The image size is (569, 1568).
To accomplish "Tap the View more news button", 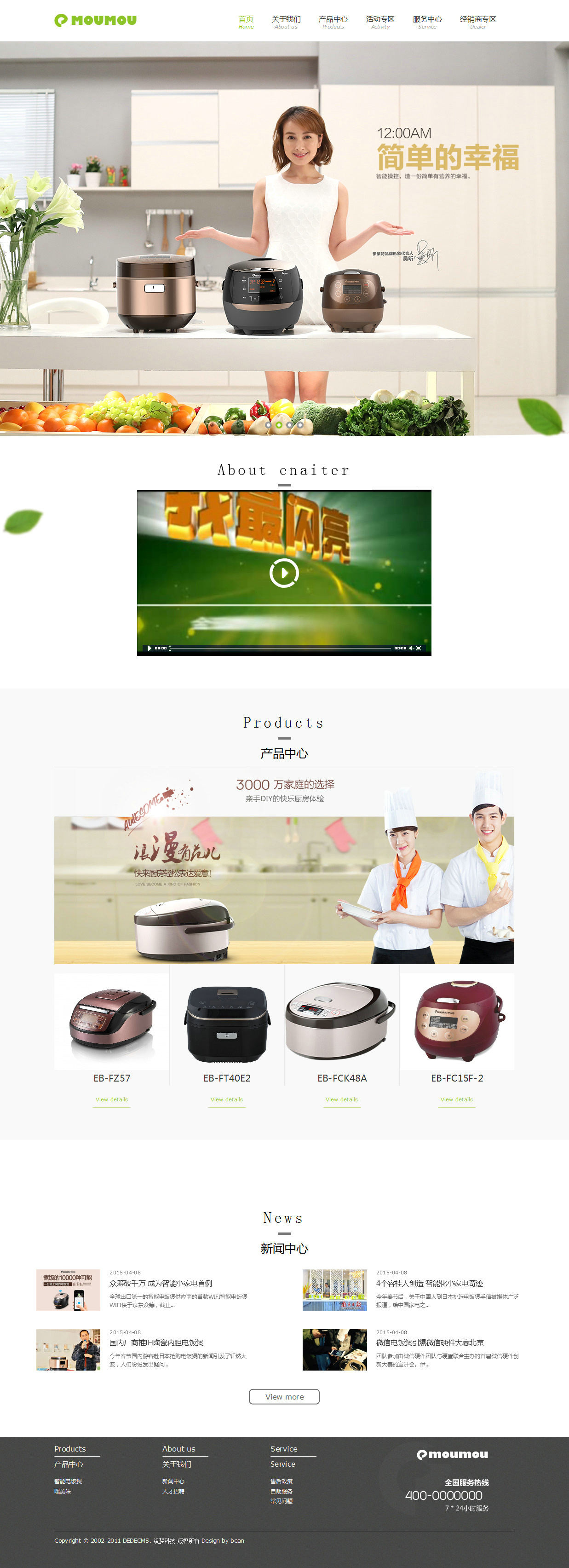I will coord(284,1397).
